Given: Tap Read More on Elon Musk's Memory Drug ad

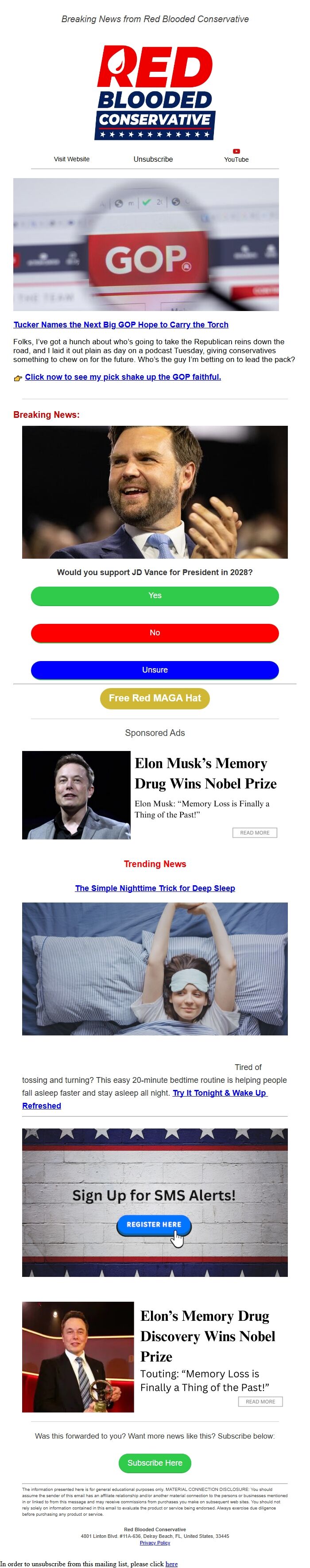Looking at the screenshot, I should [254, 832].
